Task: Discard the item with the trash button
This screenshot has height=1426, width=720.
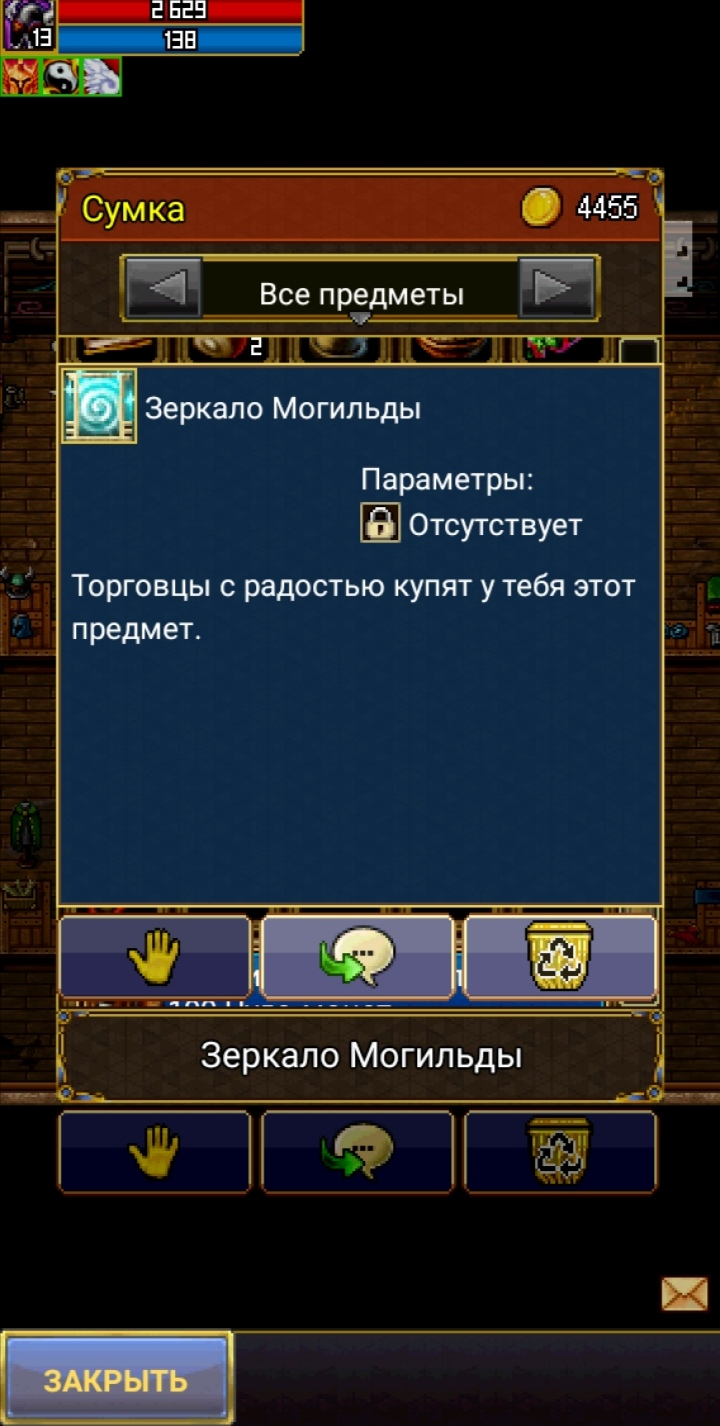Action: click(x=560, y=957)
